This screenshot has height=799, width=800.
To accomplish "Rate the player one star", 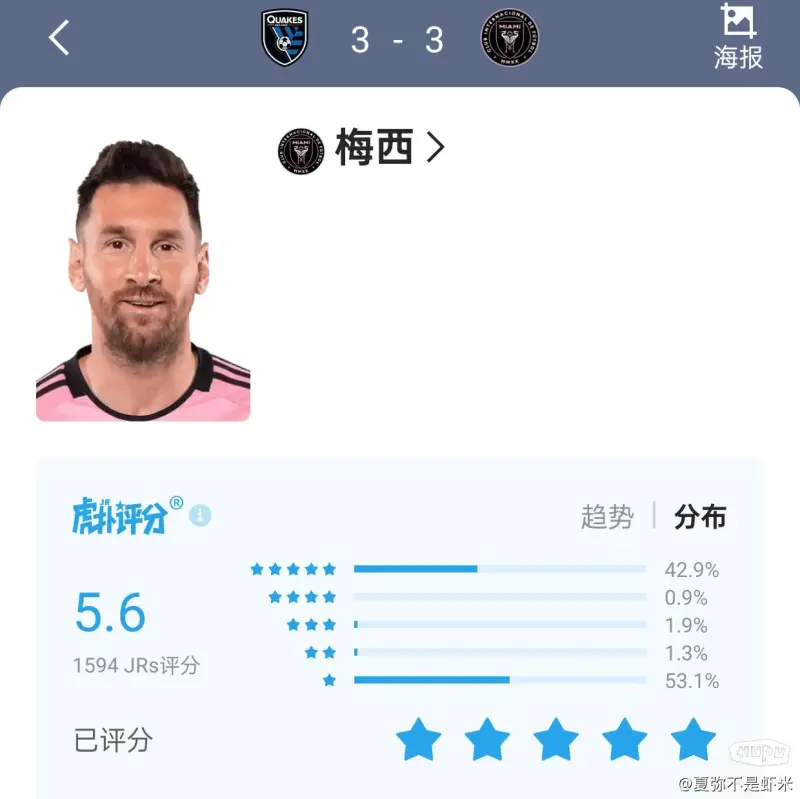I will 418,741.
